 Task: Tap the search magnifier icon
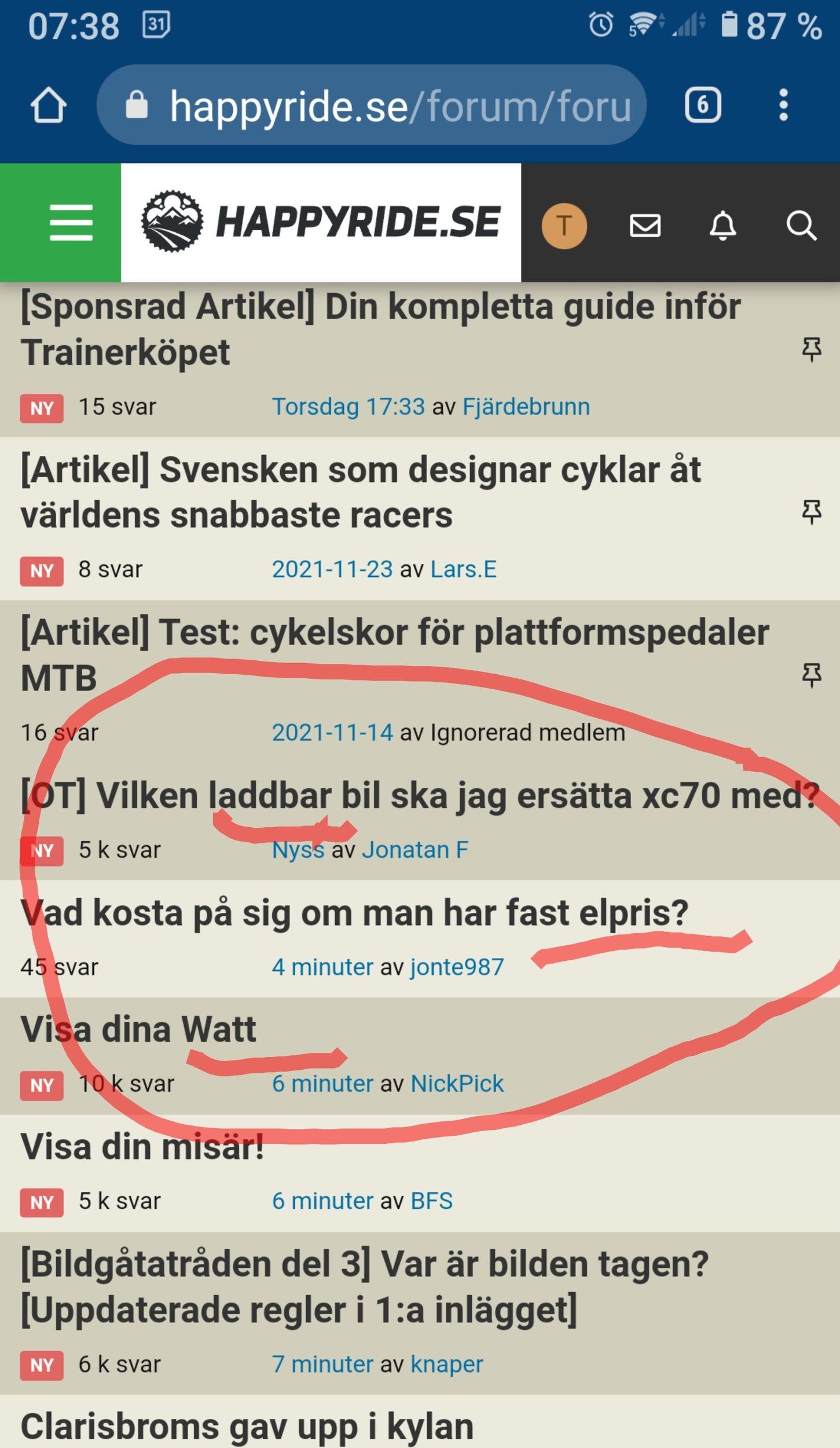[x=801, y=225]
